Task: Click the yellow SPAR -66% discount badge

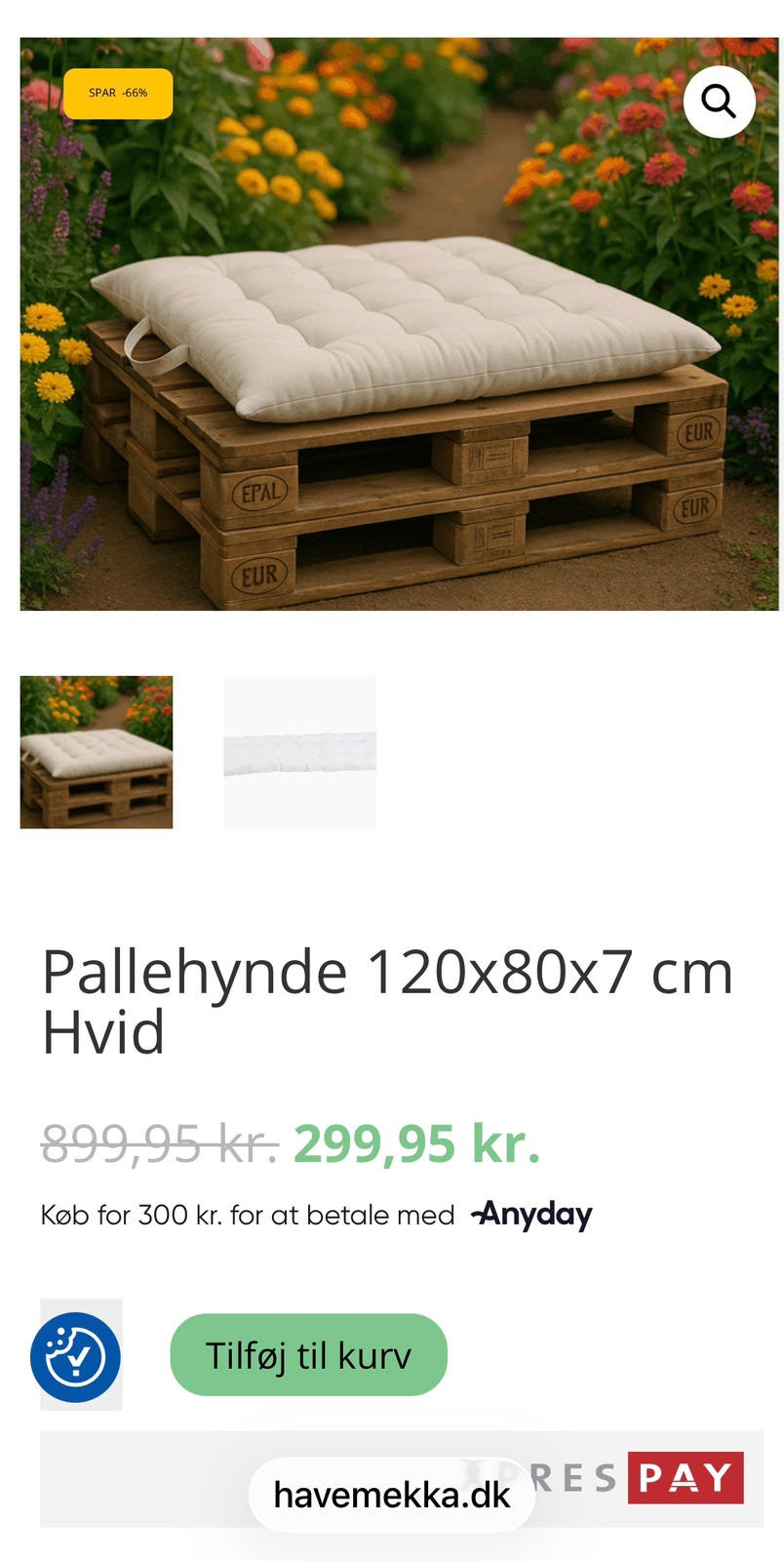Action: [118, 94]
